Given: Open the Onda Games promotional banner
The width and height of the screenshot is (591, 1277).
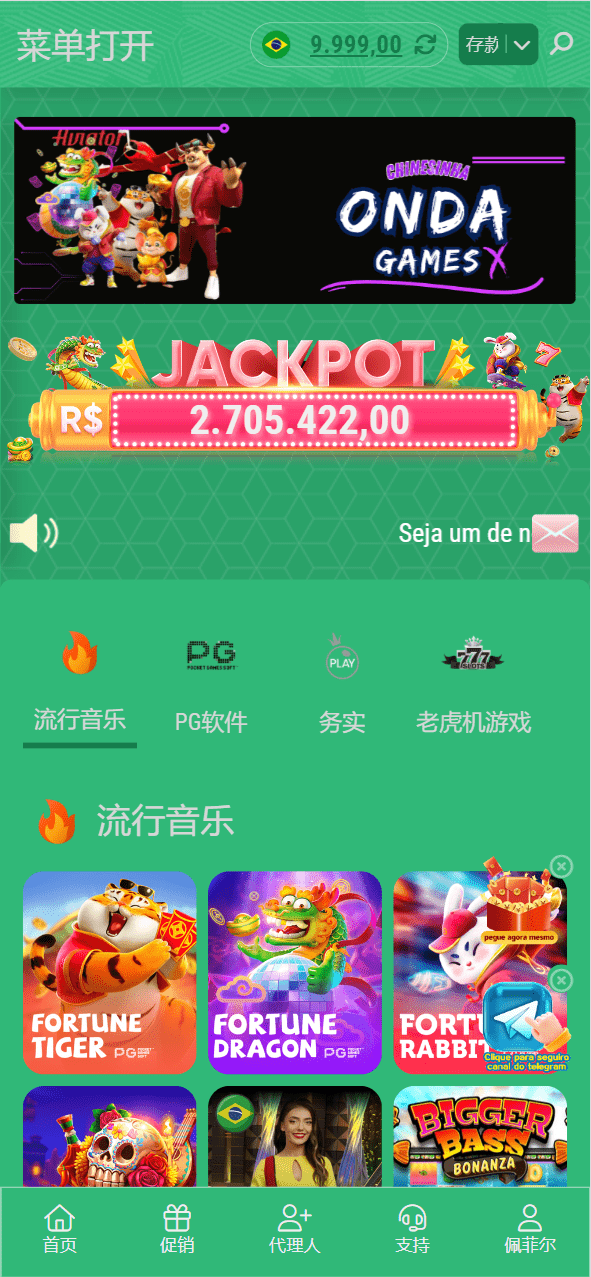Looking at the screenshot, I should [295, 210].
